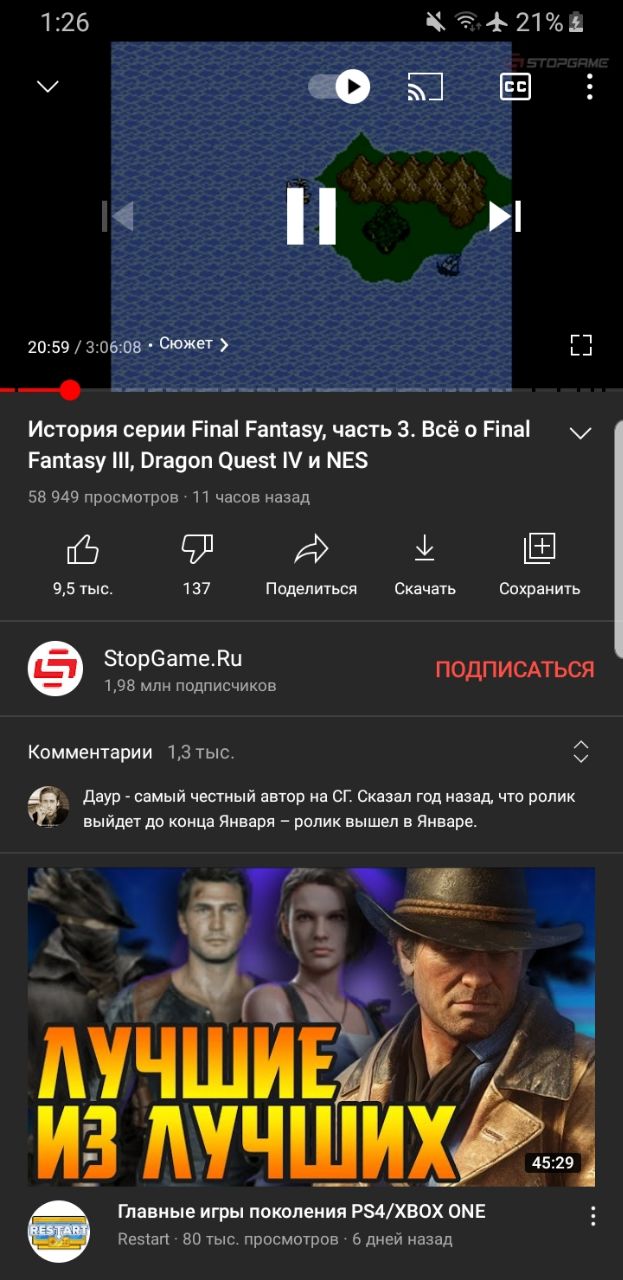Open the Сюжет chapter list
The height and width of the screenshot is (1280, 623).
(193, 344)
